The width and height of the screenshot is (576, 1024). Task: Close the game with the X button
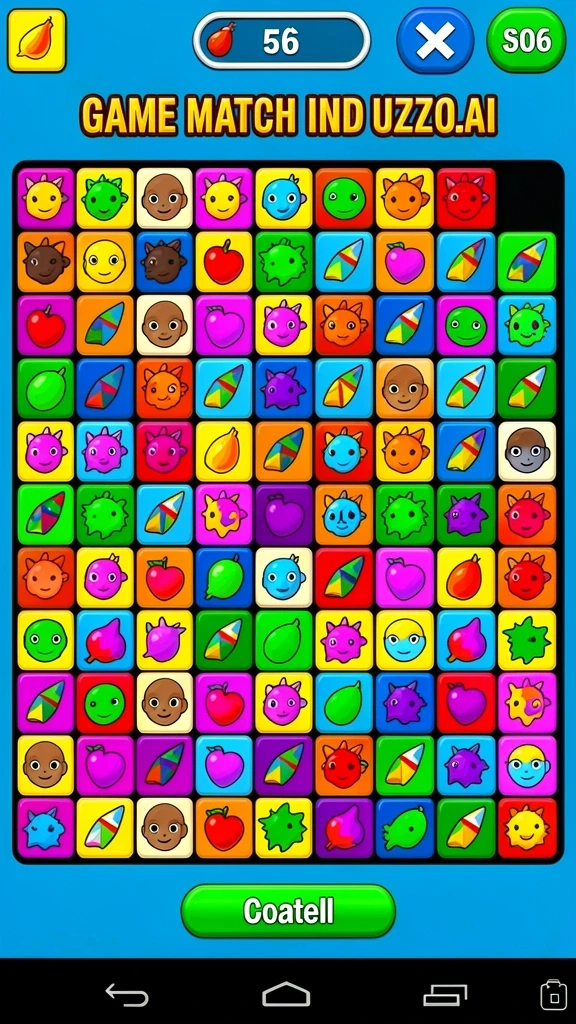coord(435,41)
